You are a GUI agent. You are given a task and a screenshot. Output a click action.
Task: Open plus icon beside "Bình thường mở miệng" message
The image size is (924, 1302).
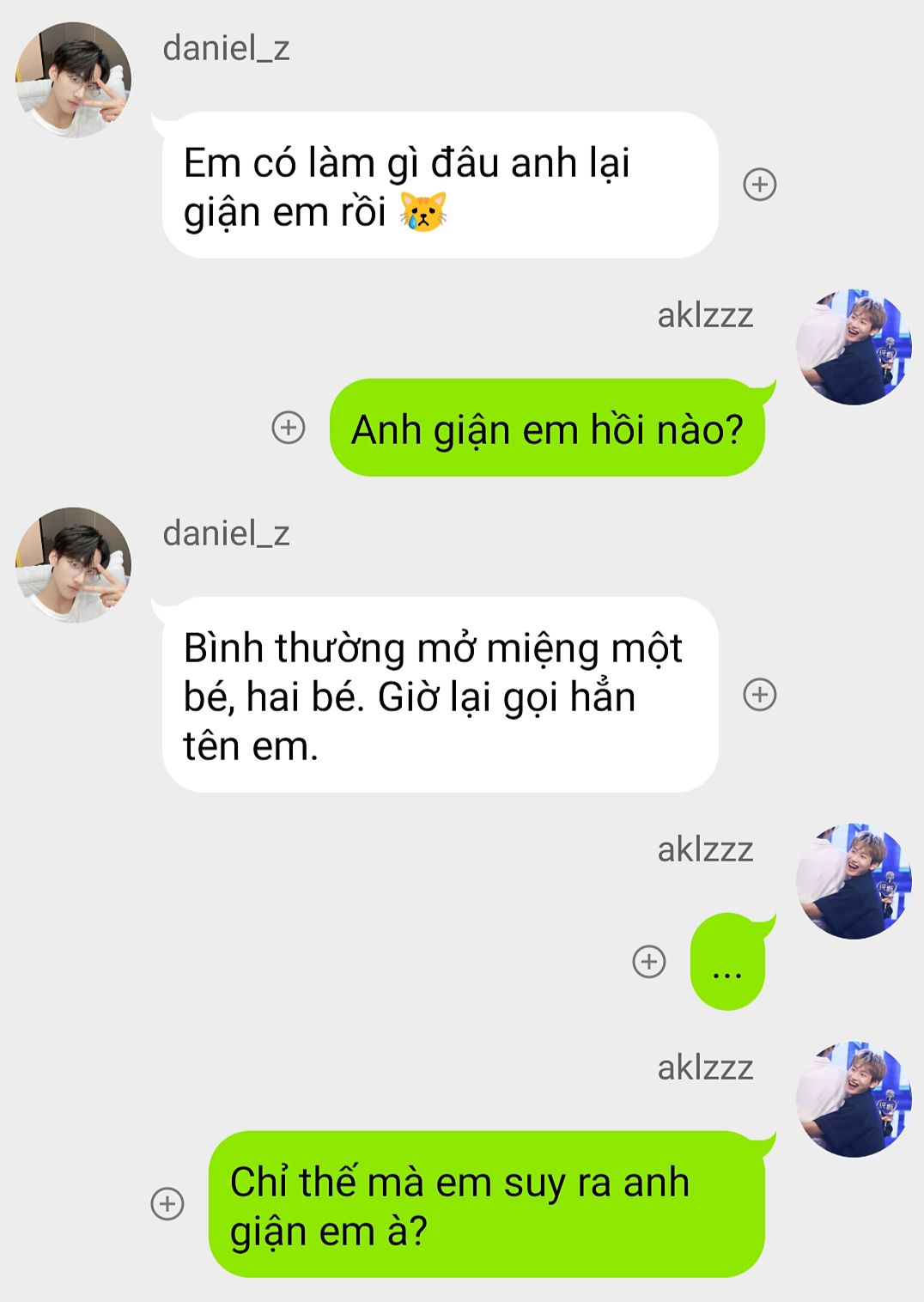[x=759, y=695]
